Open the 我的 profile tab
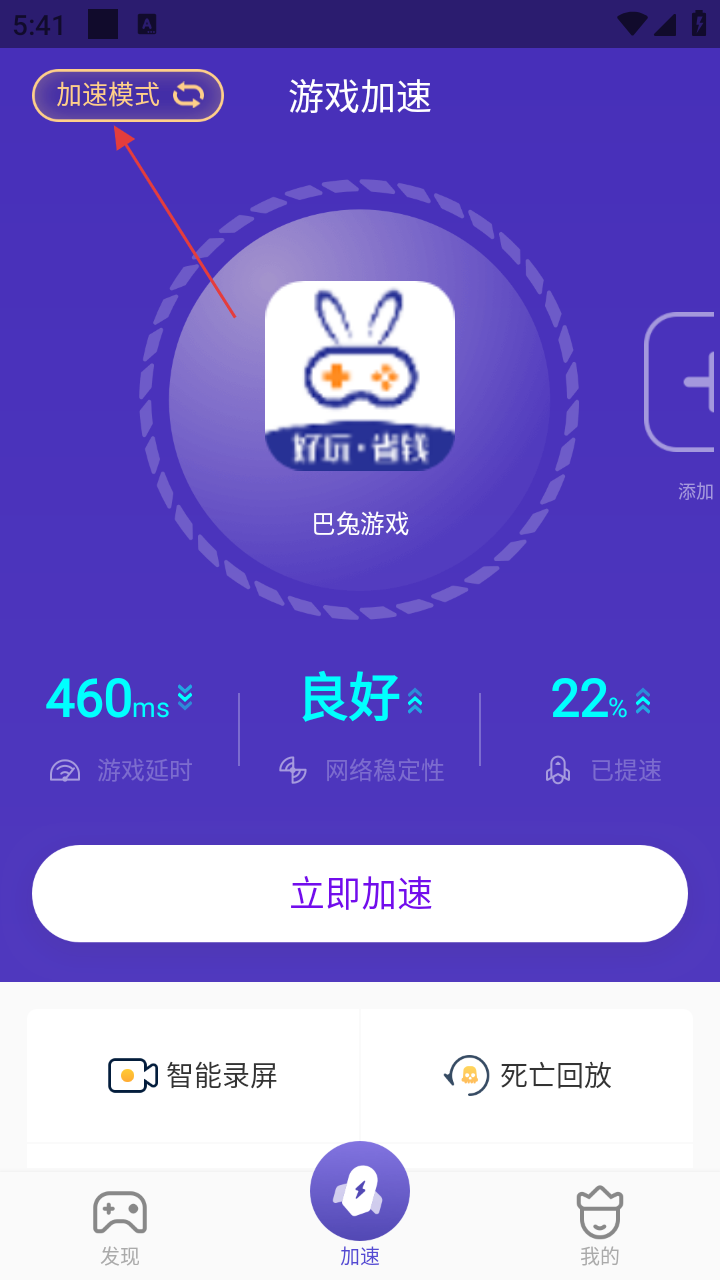This screenshot has height=1280, width=720. pyautogui.click(x=600, y=1226)
